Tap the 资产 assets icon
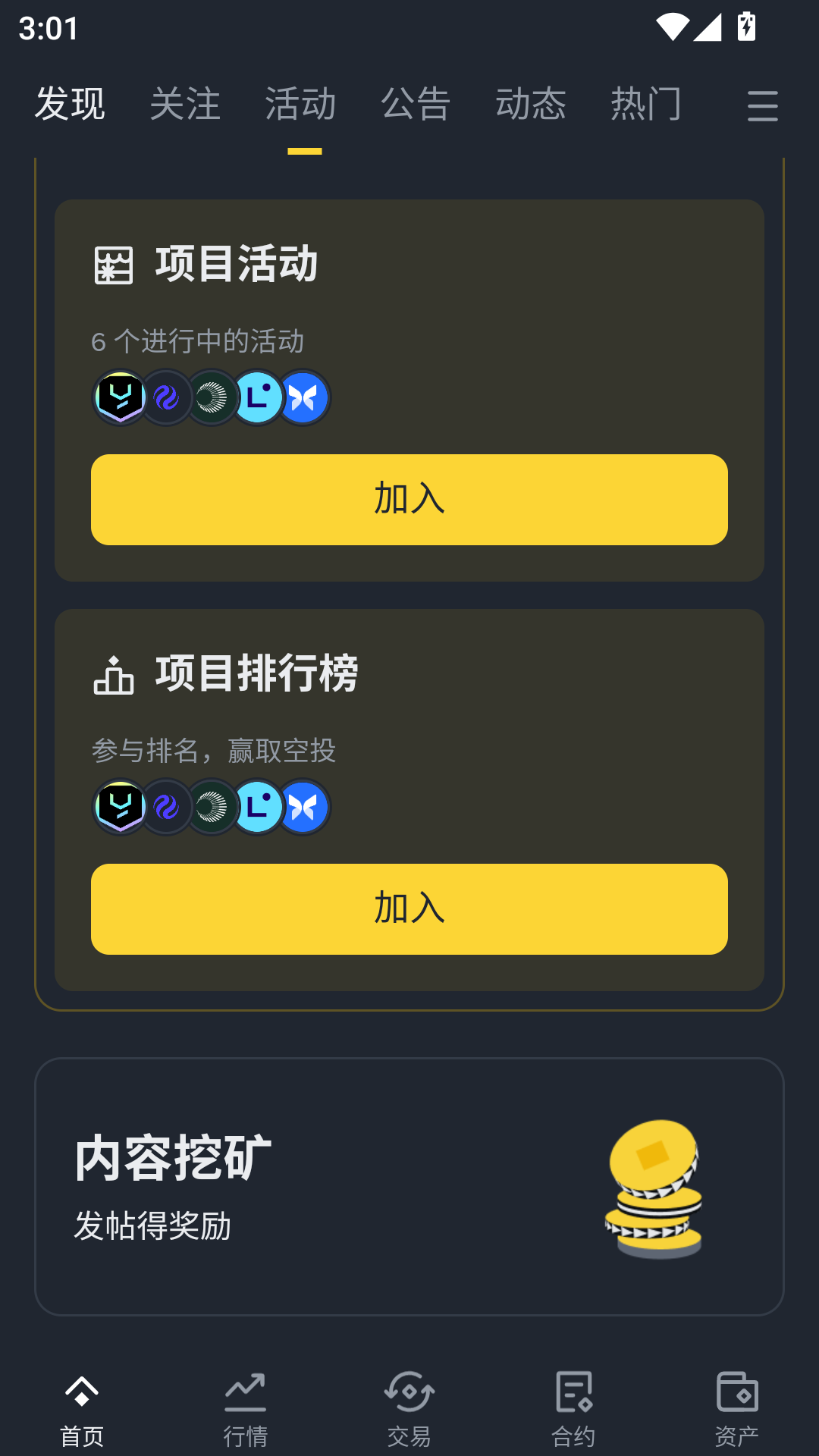The image size is (819, 1456). [737, 1407]
